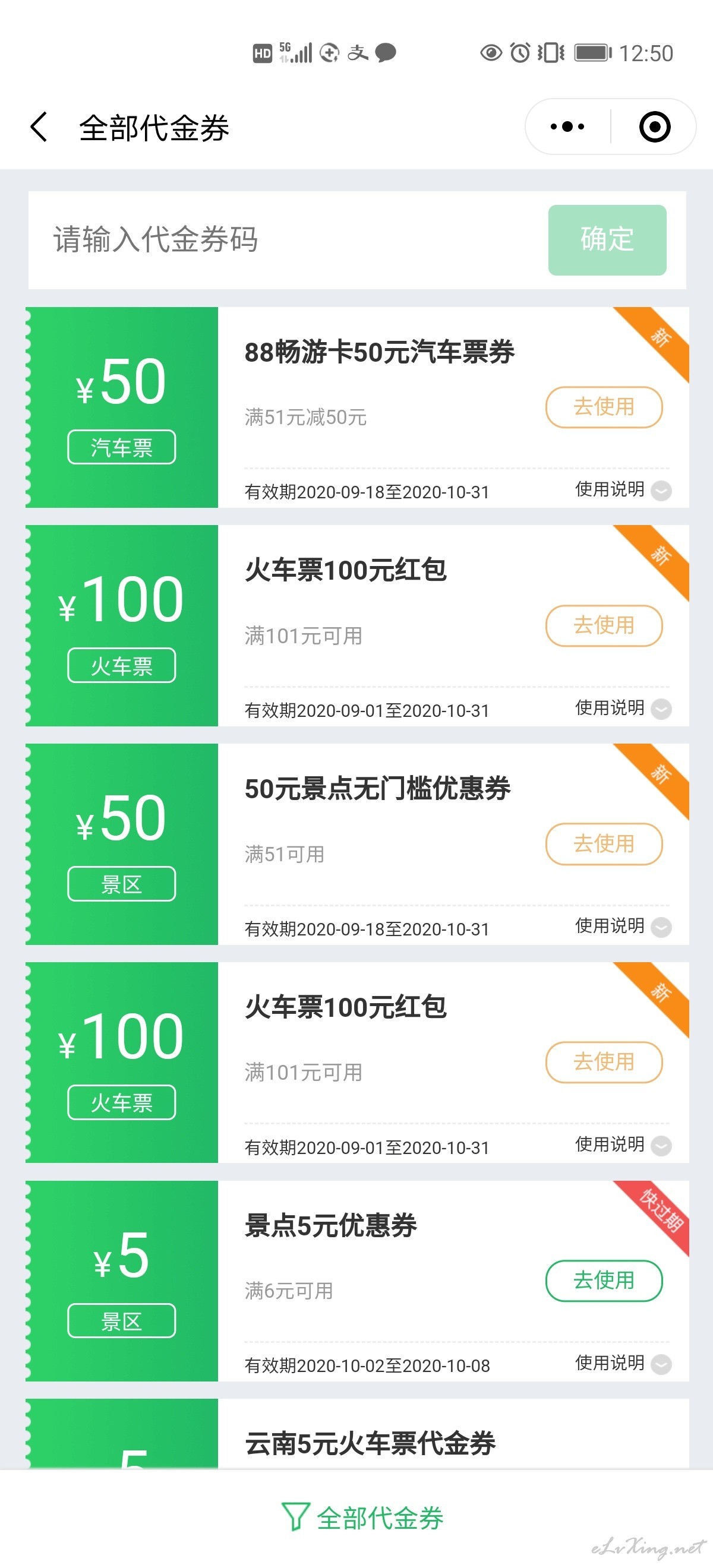713x1568 pixels.
Task: Tap 去使用 on 景点5元优惠券
Action: tap(604, 1281)
